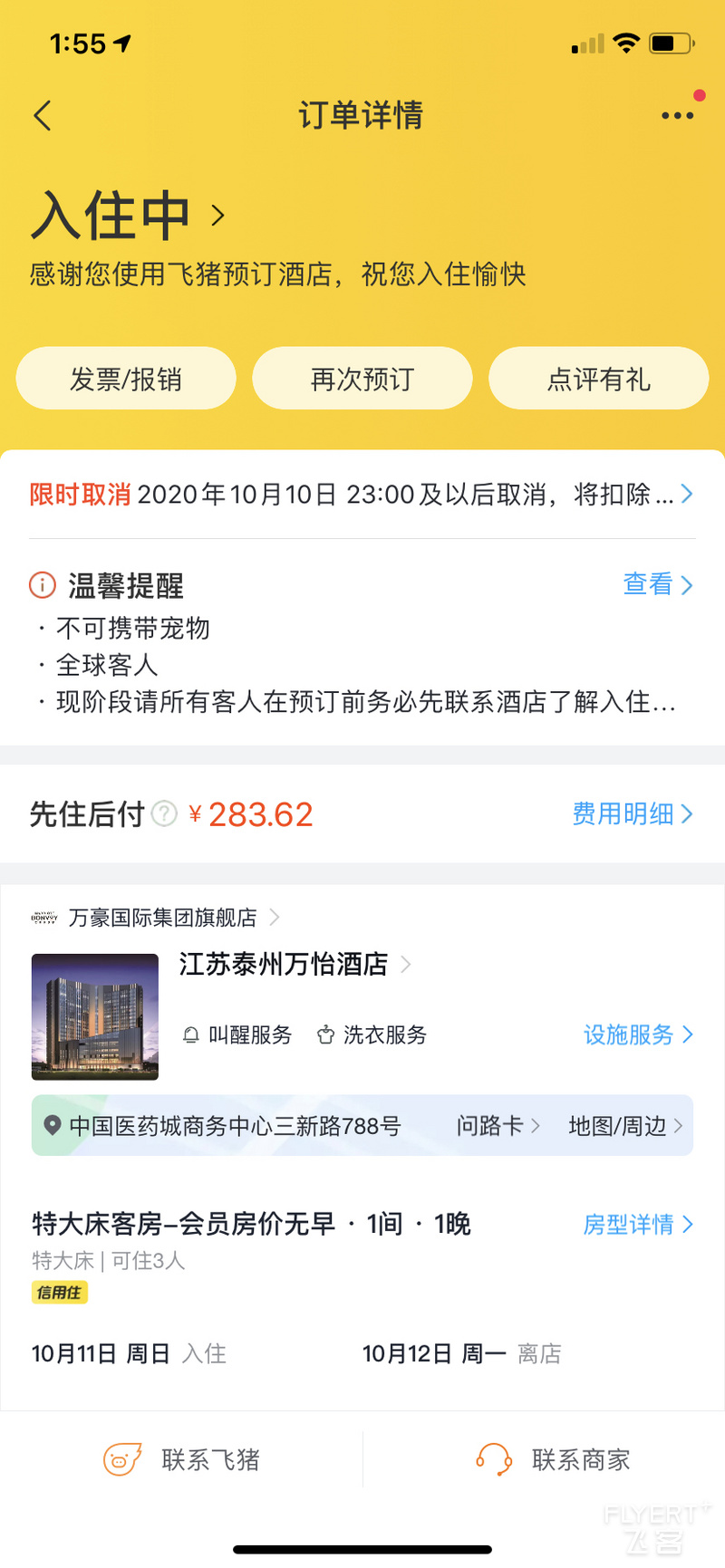The height and width of the screenshot is (1568, 725).
Task: Open 点评有礼 to write a review
Action: pos(599,379)
